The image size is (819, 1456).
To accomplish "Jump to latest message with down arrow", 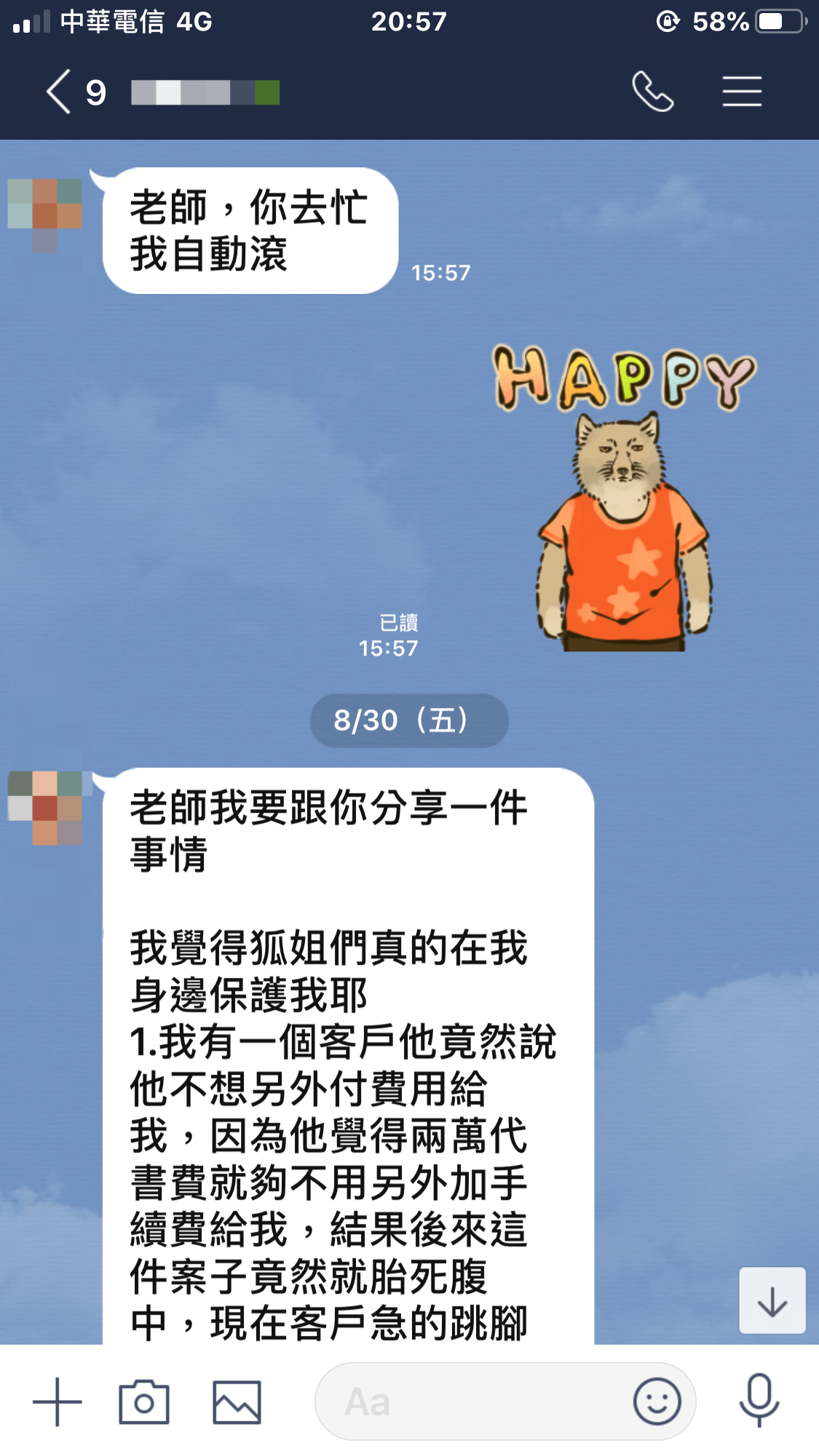I will coord(772,1301).
